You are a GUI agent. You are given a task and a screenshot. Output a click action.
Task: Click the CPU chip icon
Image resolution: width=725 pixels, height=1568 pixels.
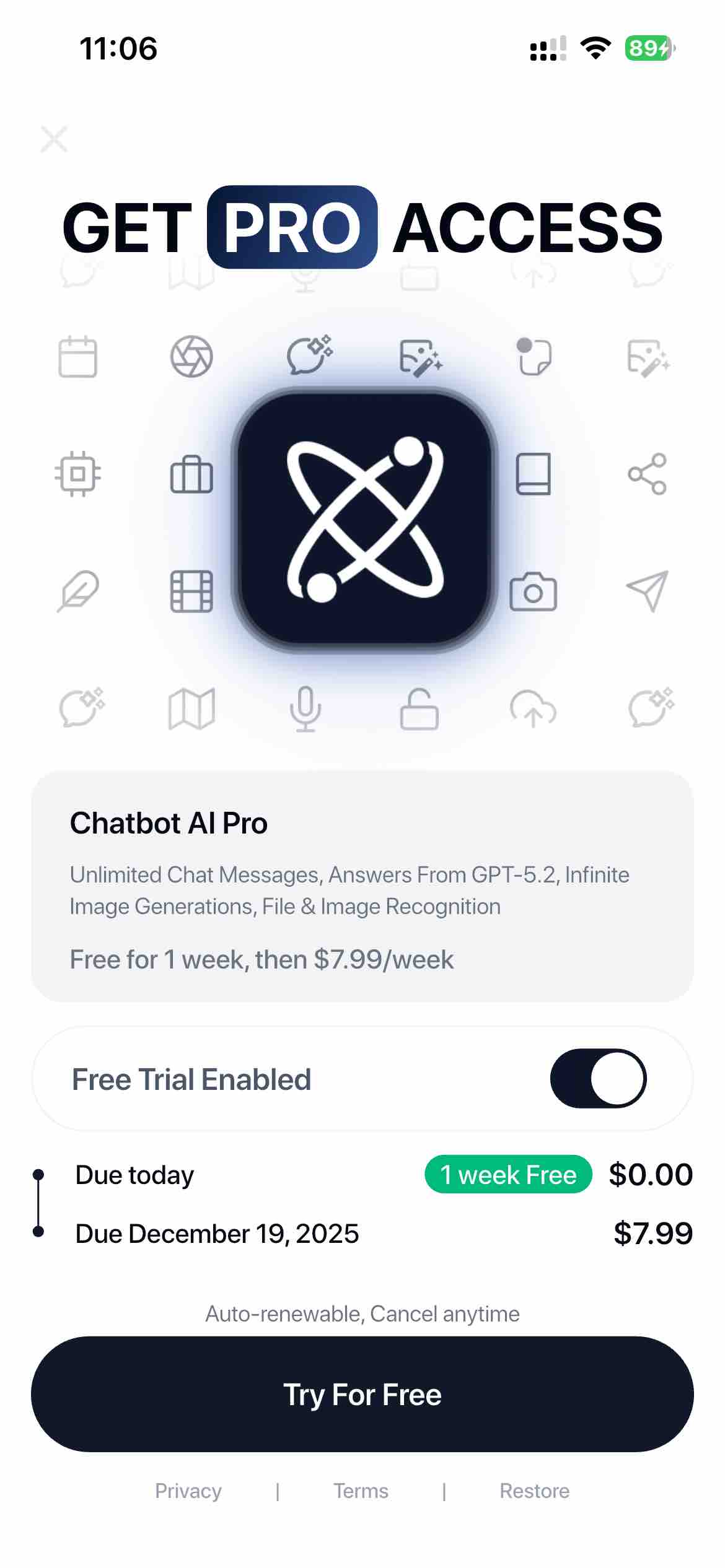[x=77, y=474]
